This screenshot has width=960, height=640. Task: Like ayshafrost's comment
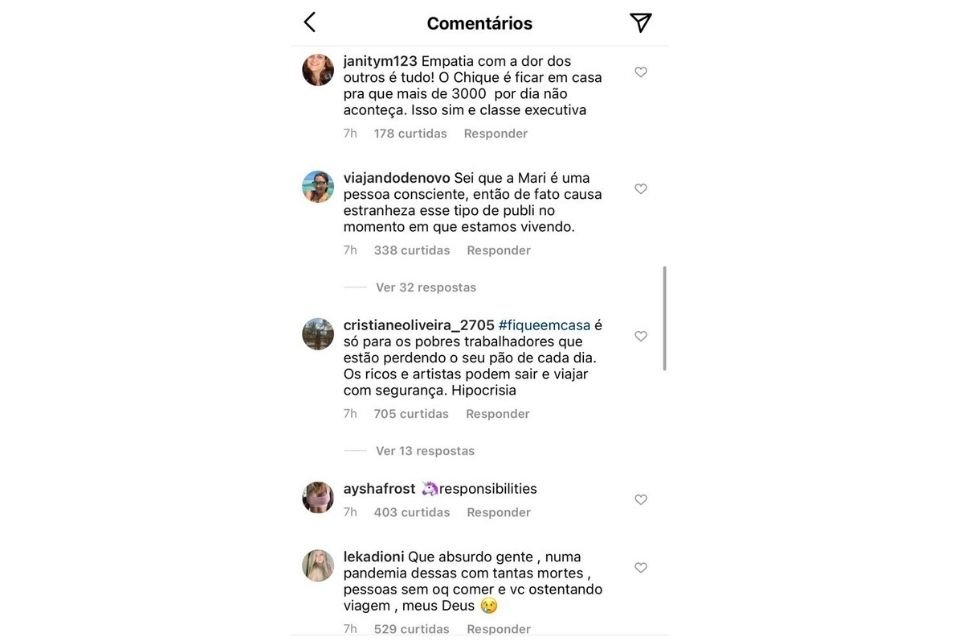[641, 499]
